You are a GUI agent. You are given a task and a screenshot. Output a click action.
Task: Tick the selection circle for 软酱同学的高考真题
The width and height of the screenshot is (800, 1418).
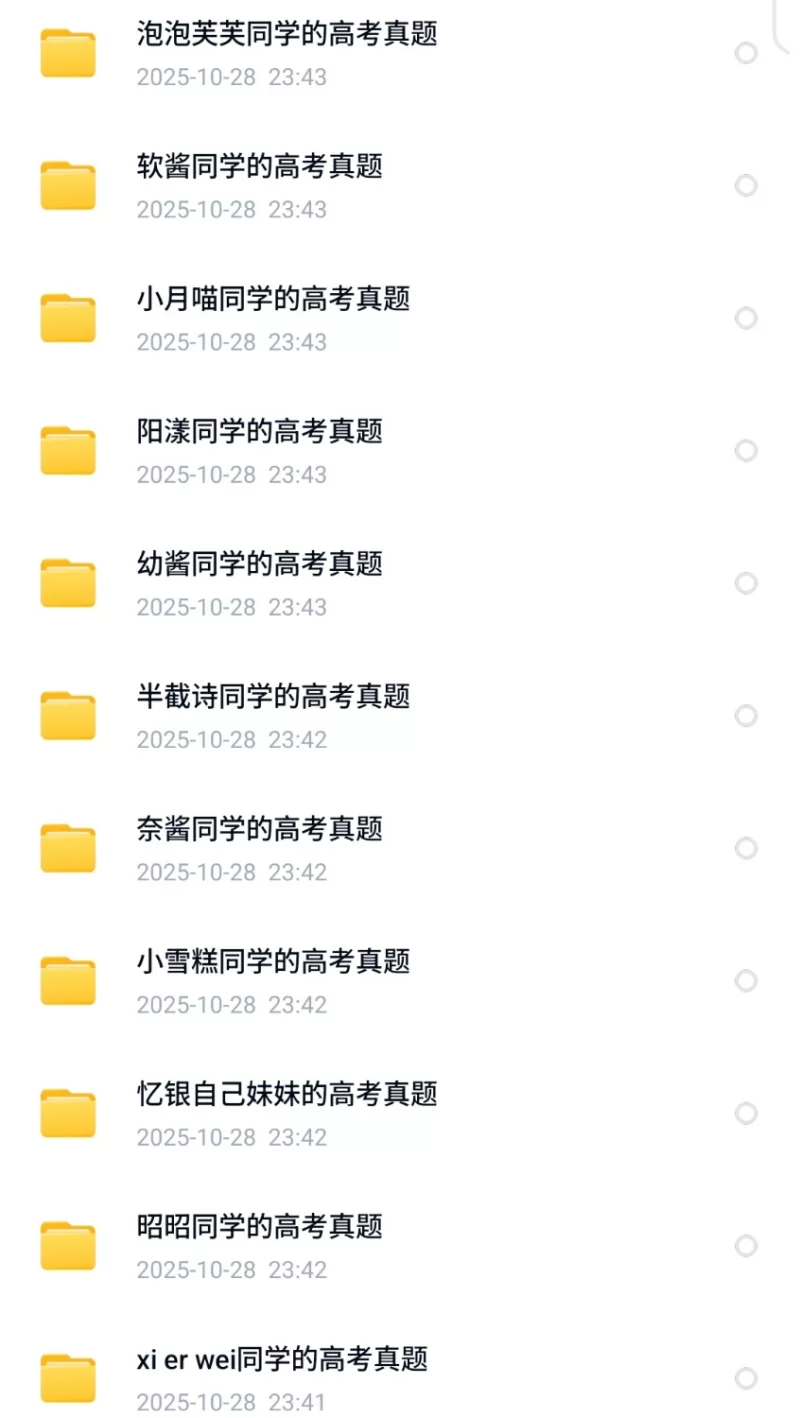[746, 186]
